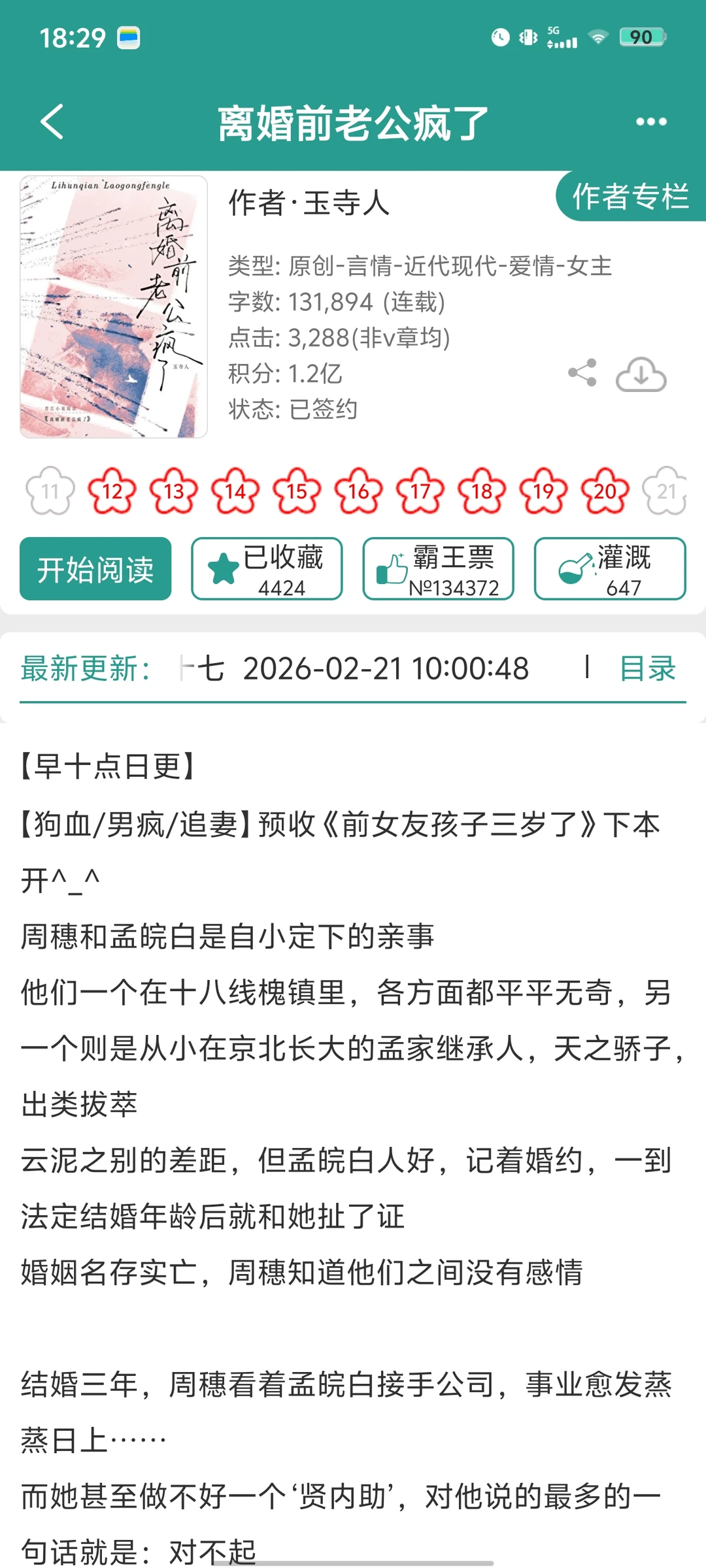
Task: Select the grayed flower numbered 21
Action: 665,491
